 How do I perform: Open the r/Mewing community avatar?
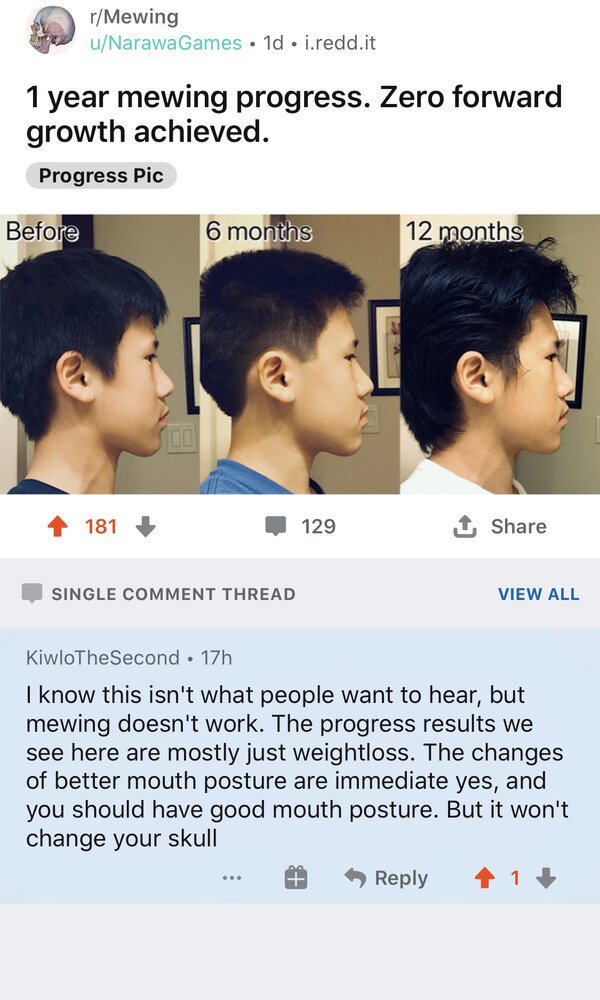[51, 30]
